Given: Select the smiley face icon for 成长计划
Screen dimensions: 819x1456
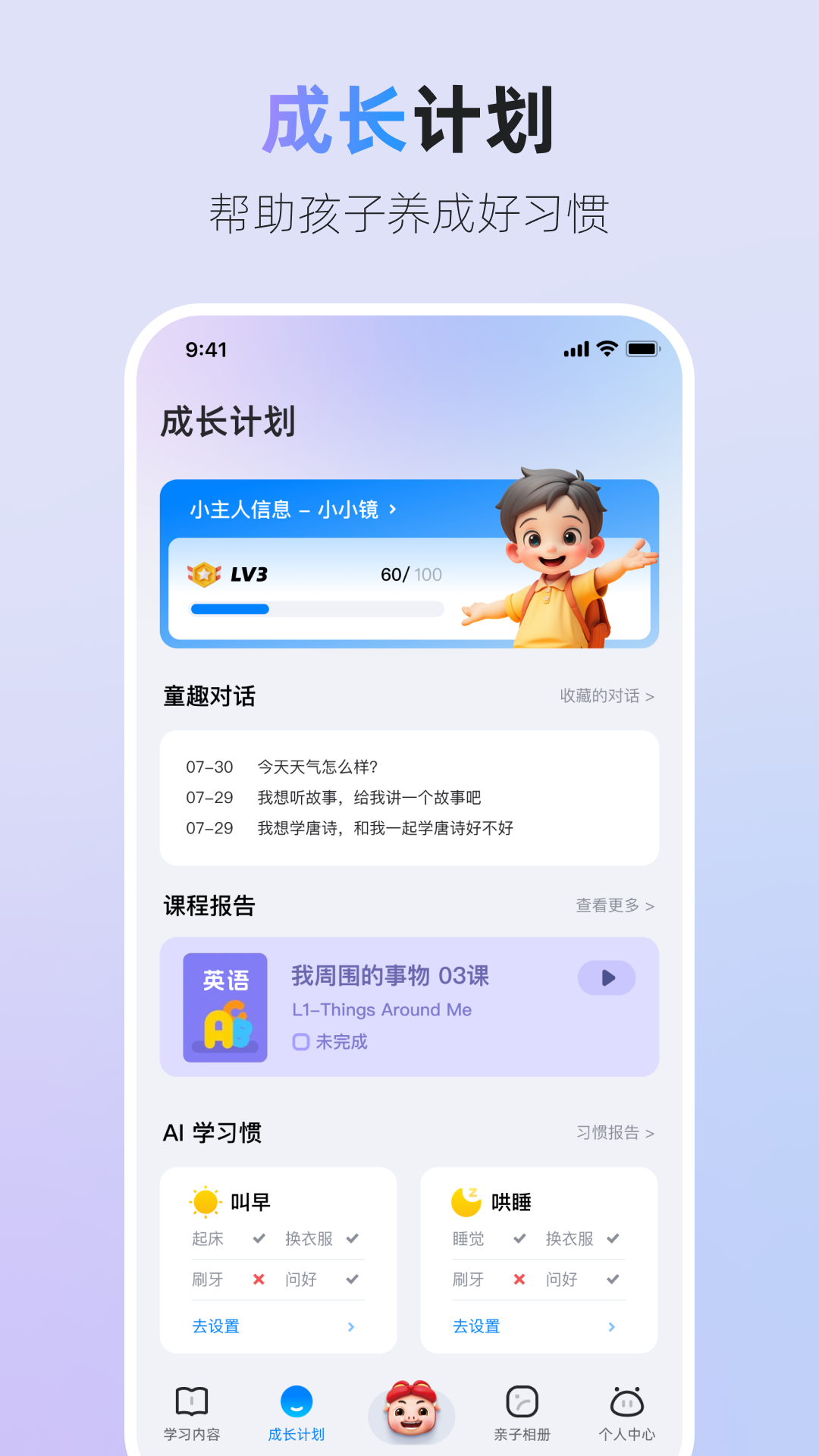Looking at the screenshot, I should point(297,1398).
